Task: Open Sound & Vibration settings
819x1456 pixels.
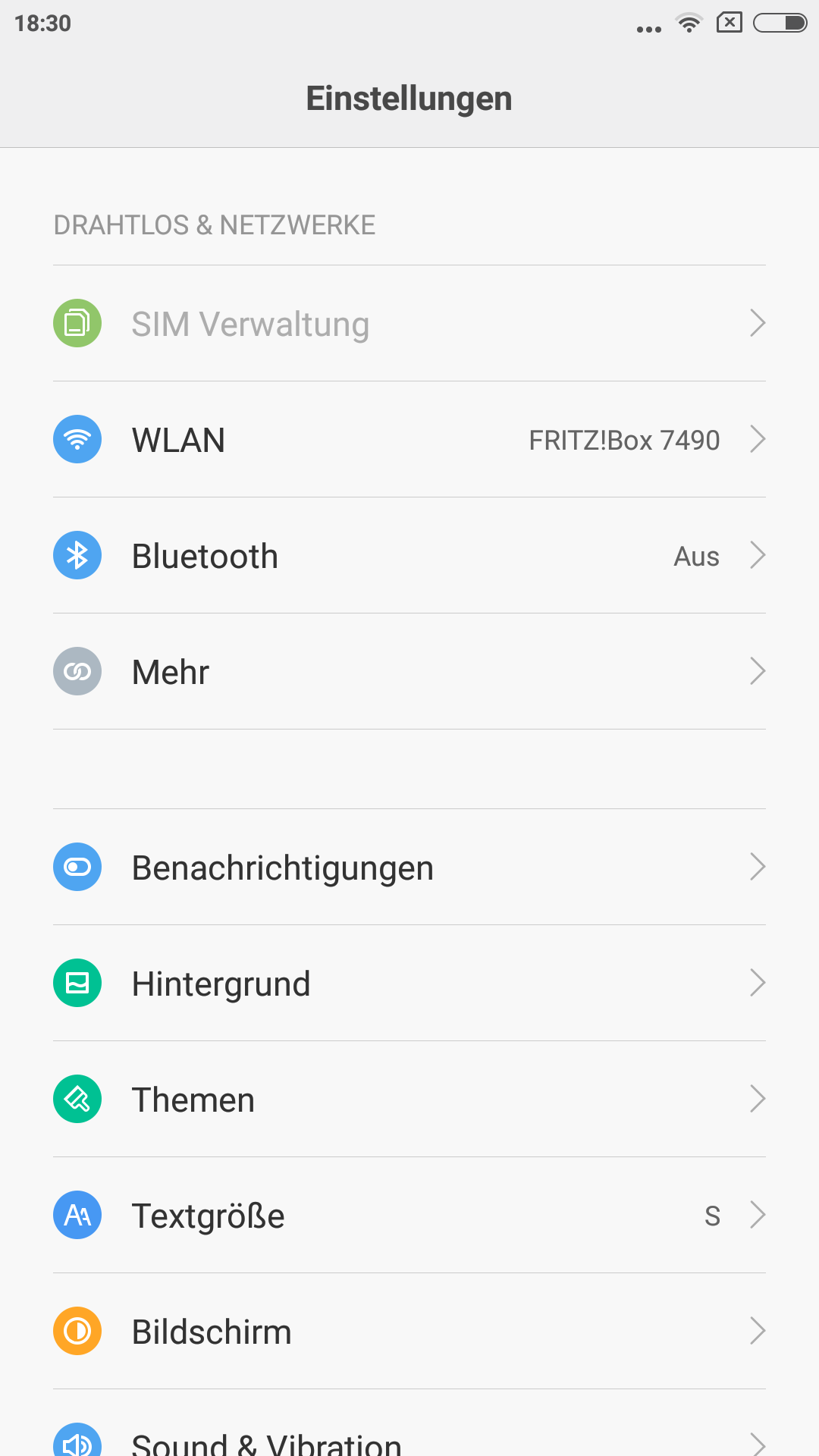Action: point(409,1423)
